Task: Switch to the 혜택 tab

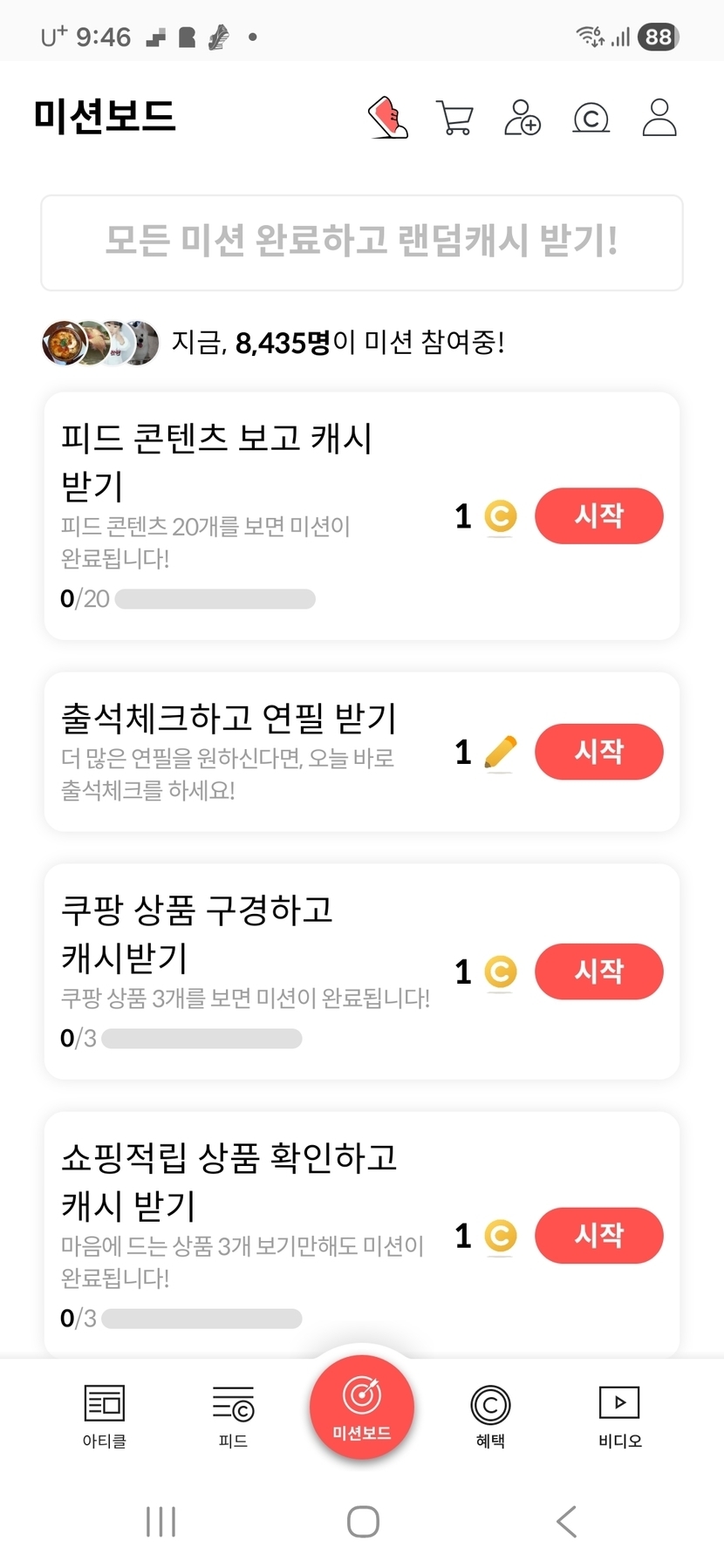Action: pyautogui.click(x=490, y=1416)
